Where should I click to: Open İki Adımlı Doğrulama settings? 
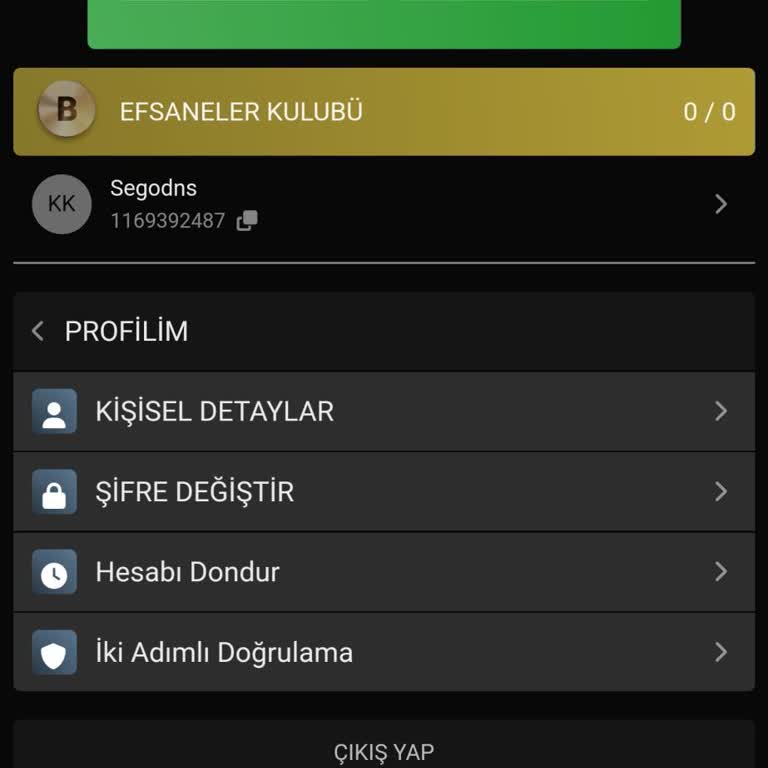384,652
